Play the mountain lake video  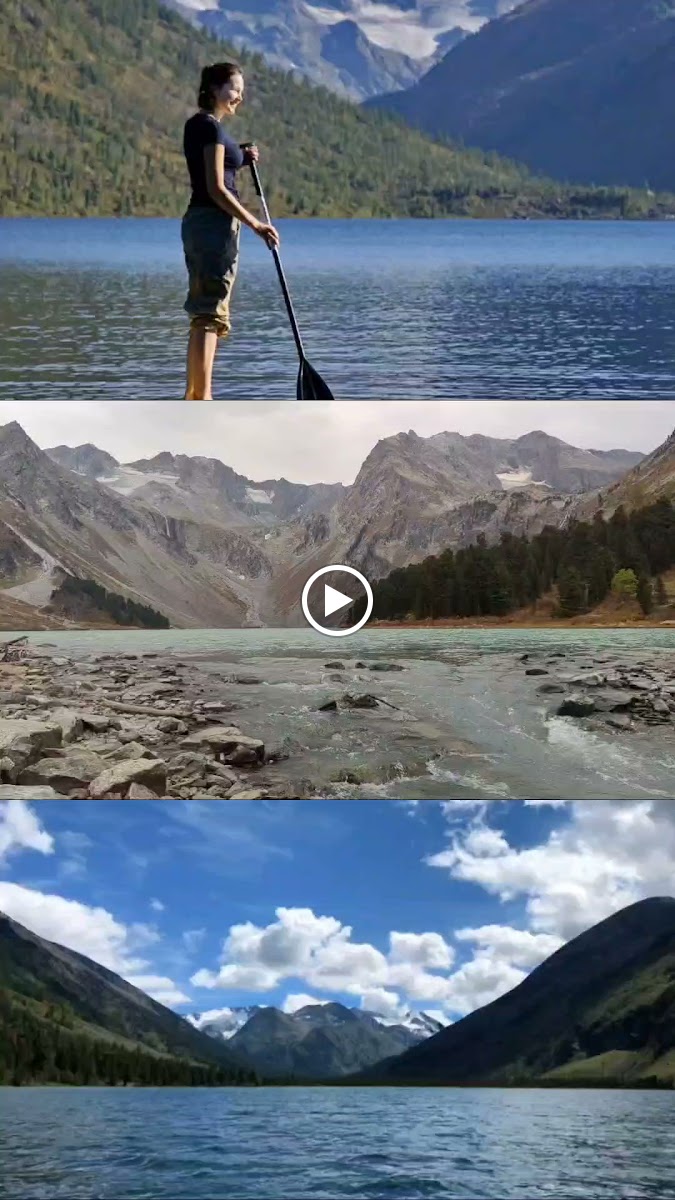click(337, 600)
